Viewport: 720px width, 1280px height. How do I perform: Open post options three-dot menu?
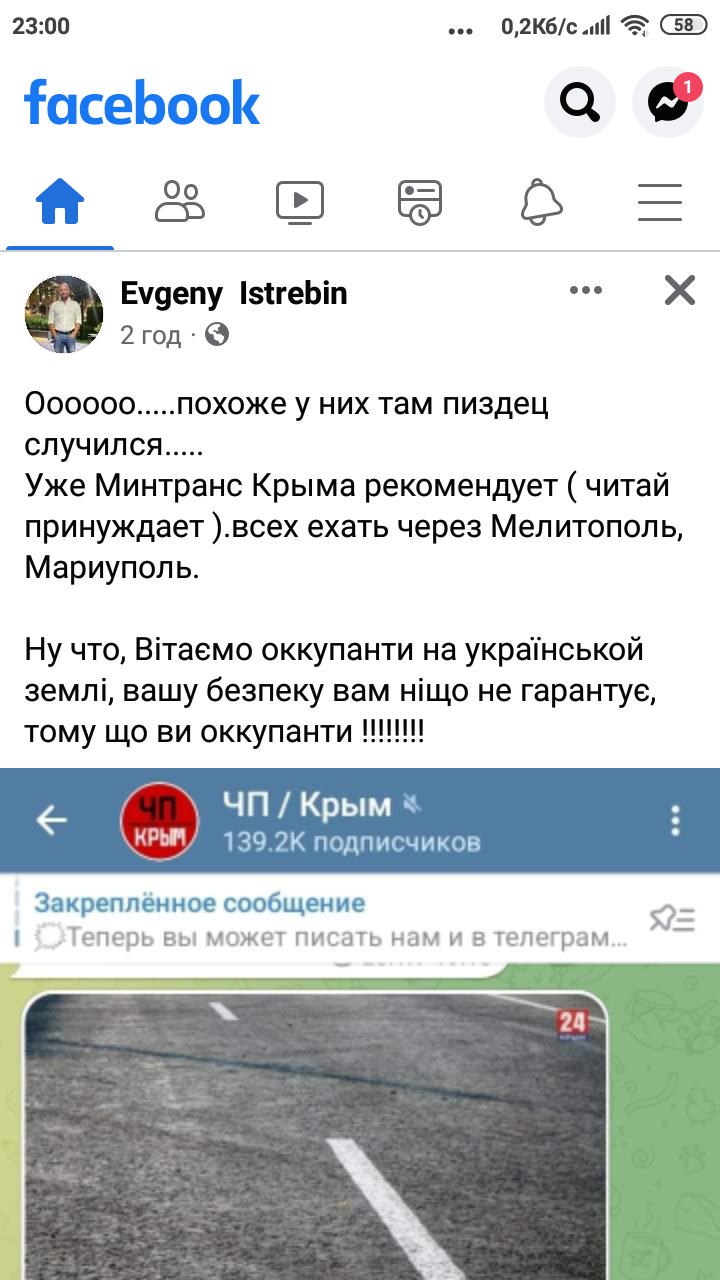pyautogui.click(x=586, y=291)
